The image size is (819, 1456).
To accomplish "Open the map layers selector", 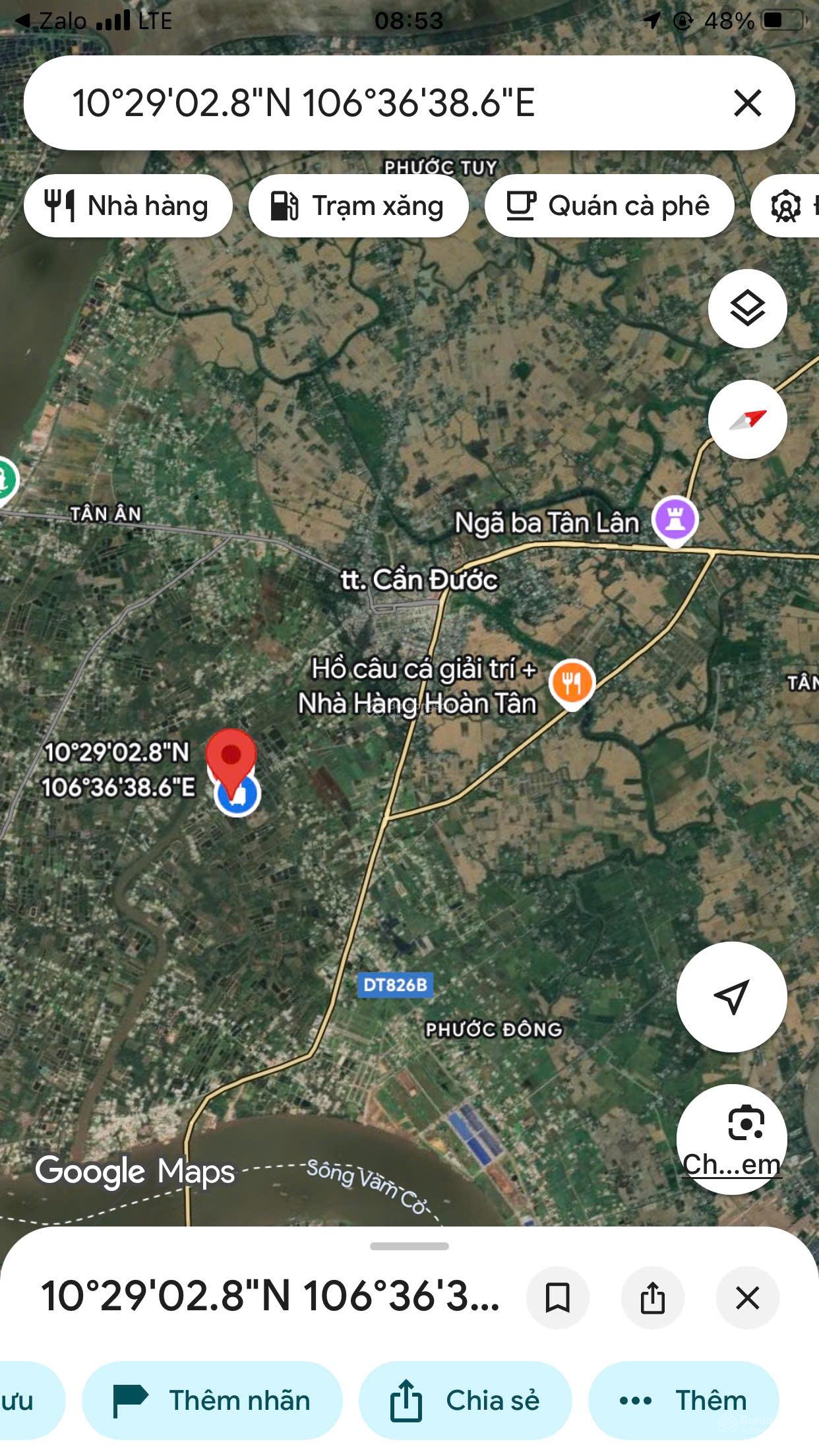I will (747, 309).
